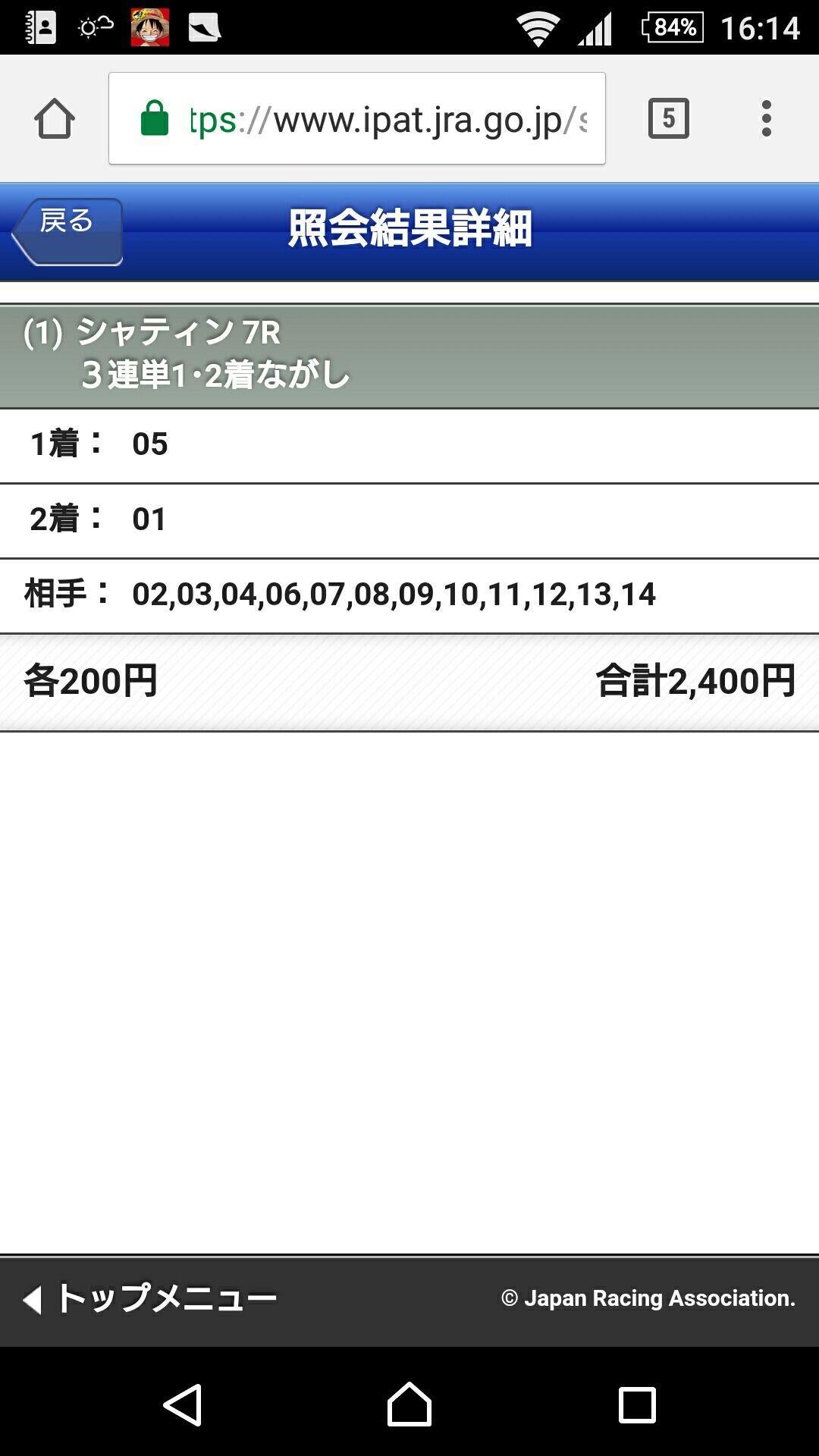The image size is (819, 1456).
Task: Open the recent apps button
Action: pyautogui.click(x=637, y=1404)
